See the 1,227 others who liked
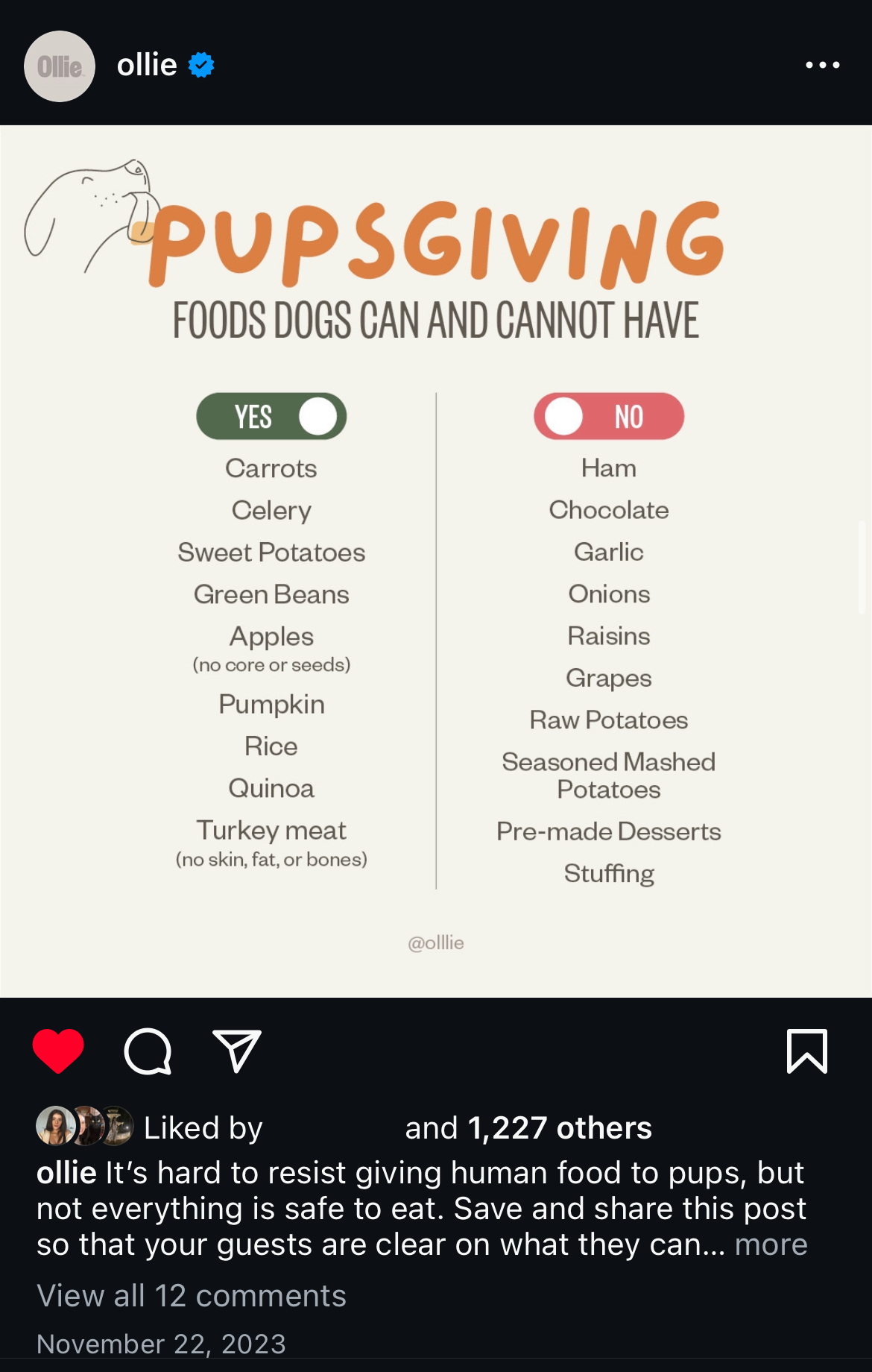Image resolution: width=872 pixels, height=1372 pixels. coord(559,1128)
